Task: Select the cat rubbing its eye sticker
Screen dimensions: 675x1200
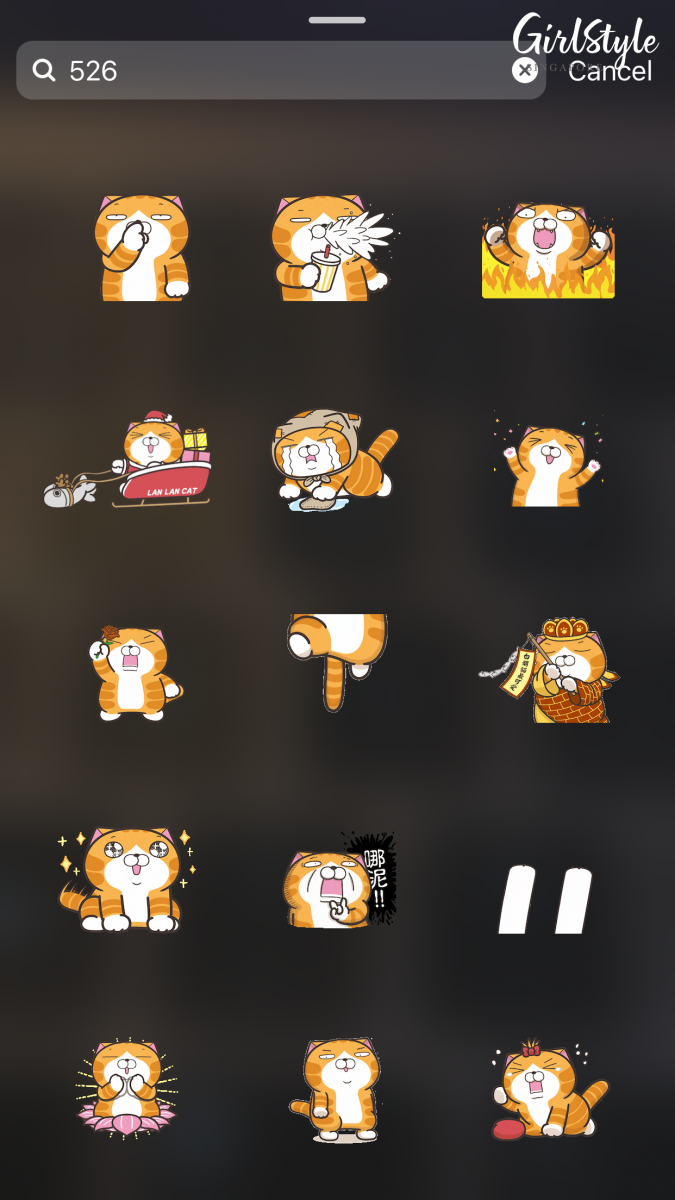Action: 142,247
